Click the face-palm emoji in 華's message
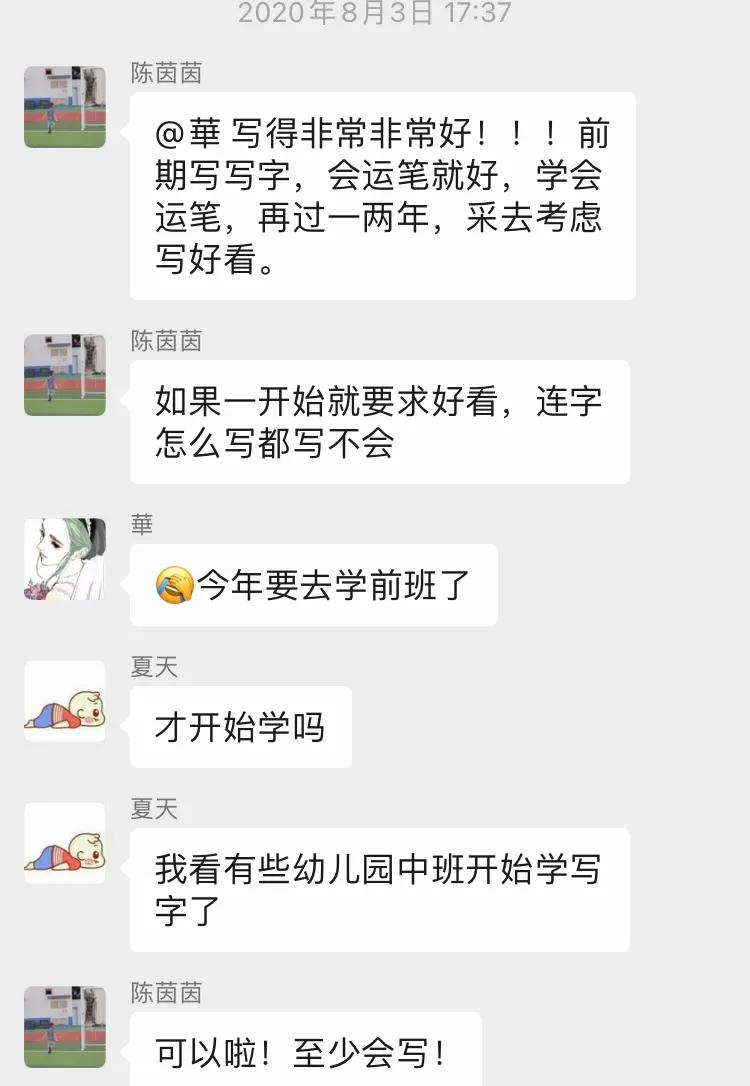 [173, 585]
